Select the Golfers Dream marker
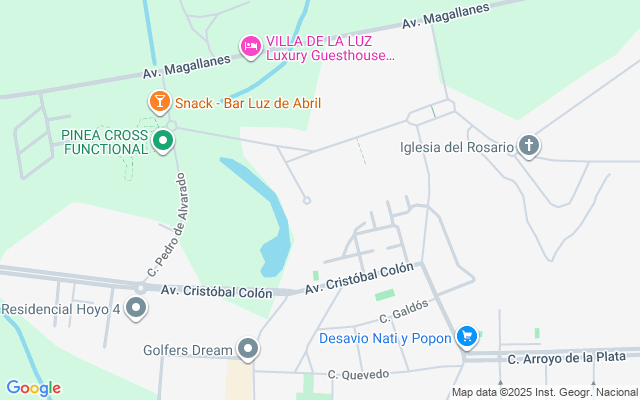Screen dimensions: 640x400 click(x=249, y=349)
